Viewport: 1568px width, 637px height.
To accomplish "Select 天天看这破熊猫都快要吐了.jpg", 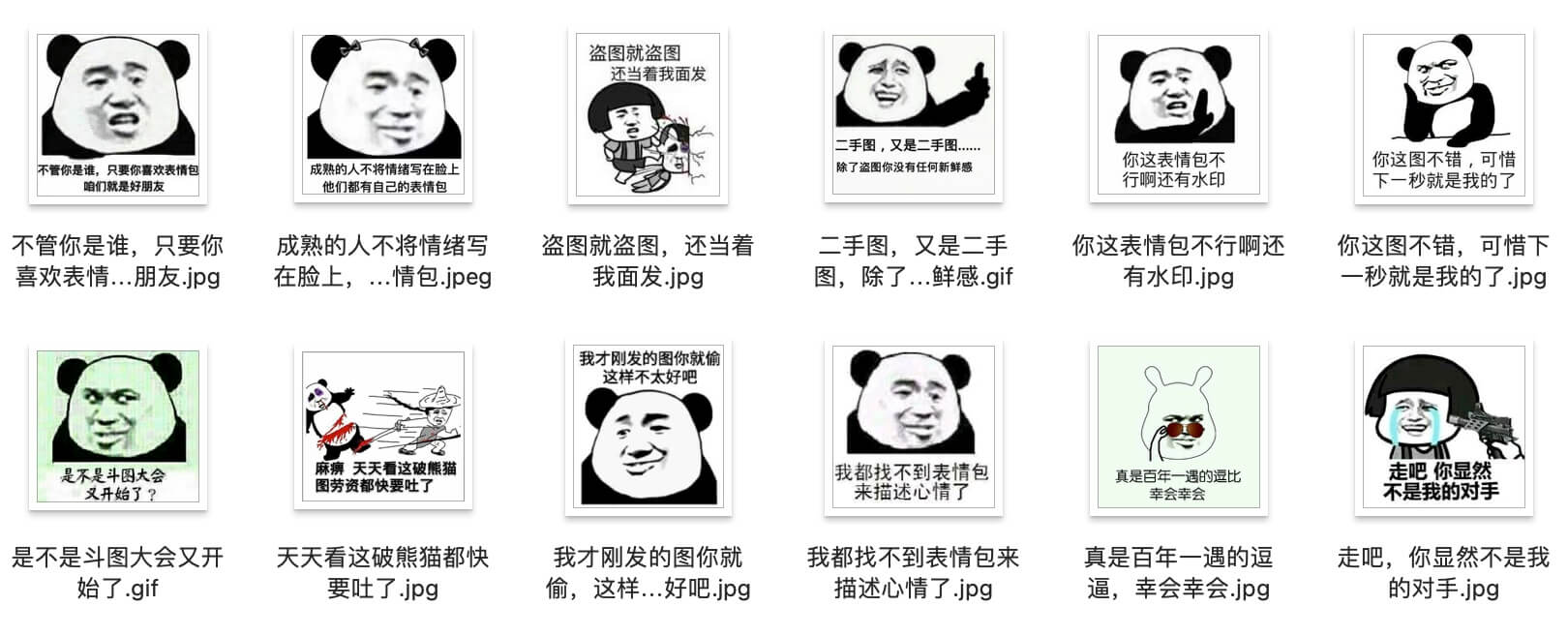I will (x=383, y=427).
